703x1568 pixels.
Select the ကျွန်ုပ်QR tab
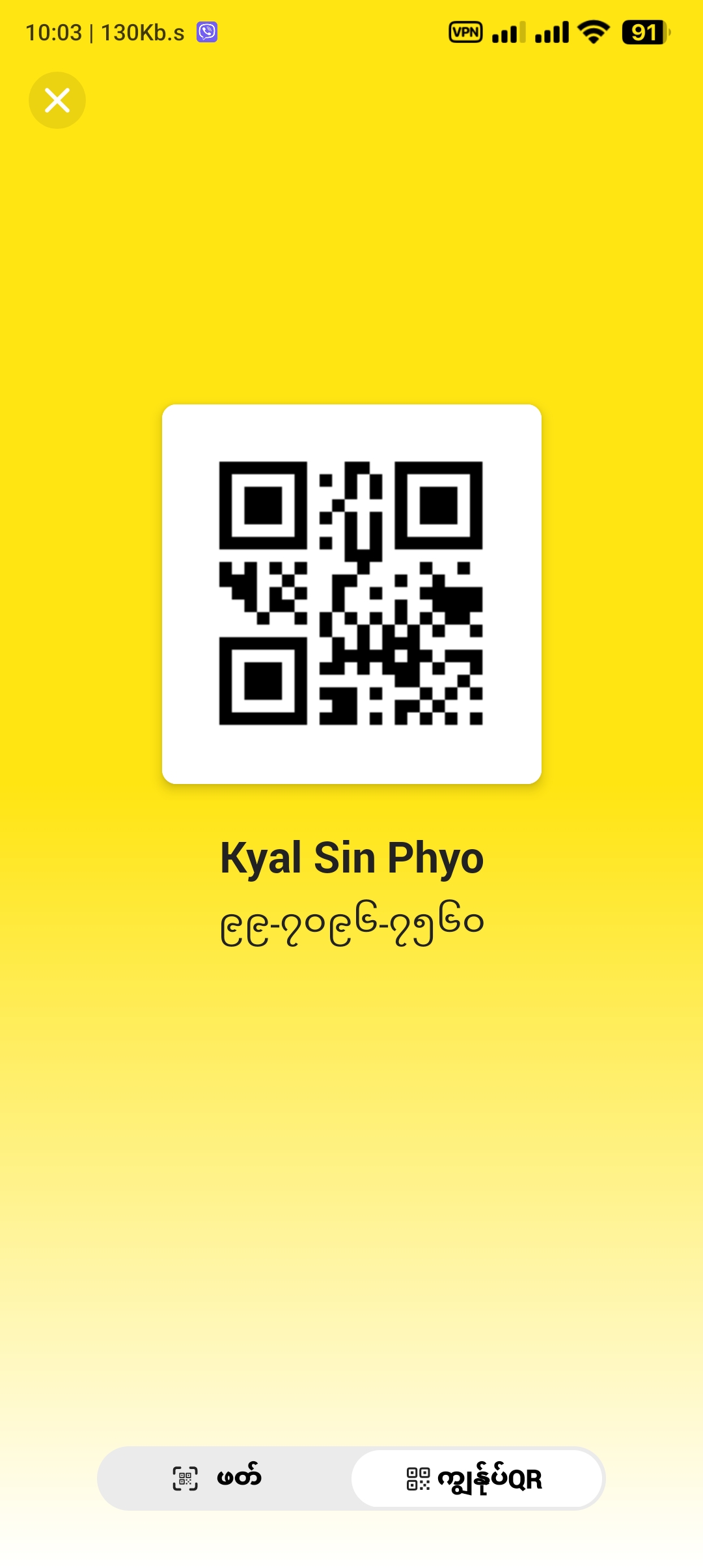tap(476, 1478)
